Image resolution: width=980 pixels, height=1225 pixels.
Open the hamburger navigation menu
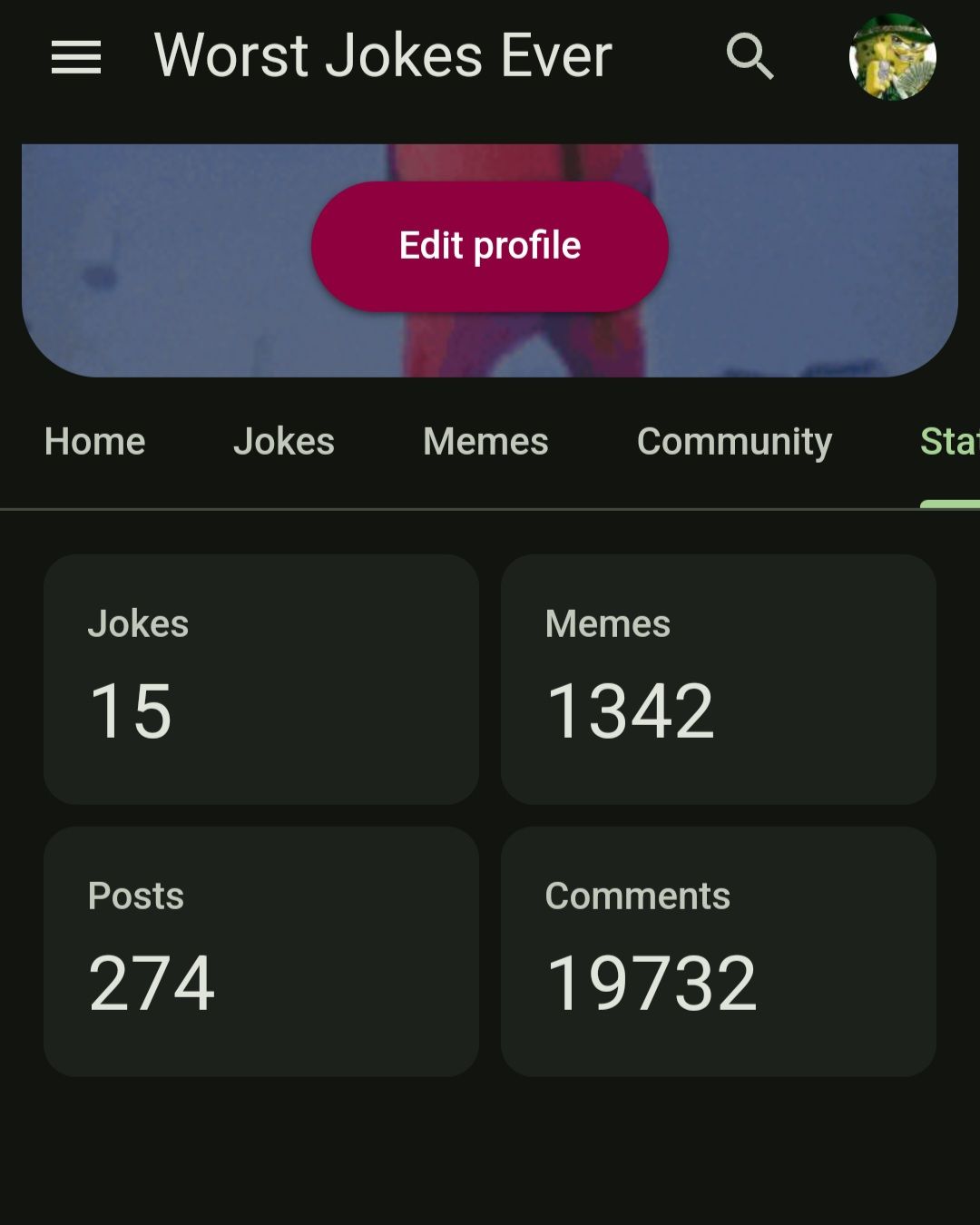(76, 57)
